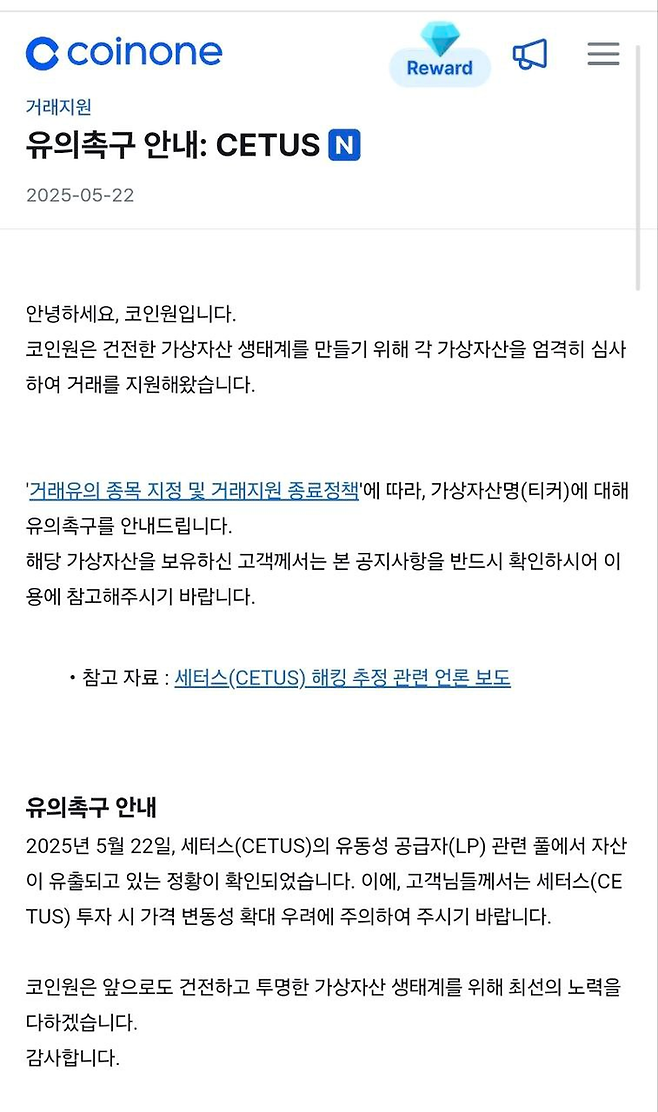658x1112 pixels.
Task: Open the 거래지원 category link
Action: click(58, 107)
